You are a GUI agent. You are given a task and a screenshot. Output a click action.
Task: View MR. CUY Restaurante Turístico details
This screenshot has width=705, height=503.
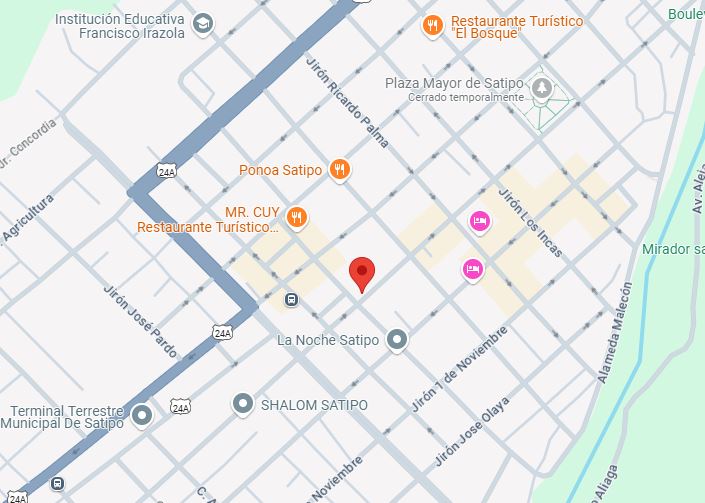click(296, 216)
